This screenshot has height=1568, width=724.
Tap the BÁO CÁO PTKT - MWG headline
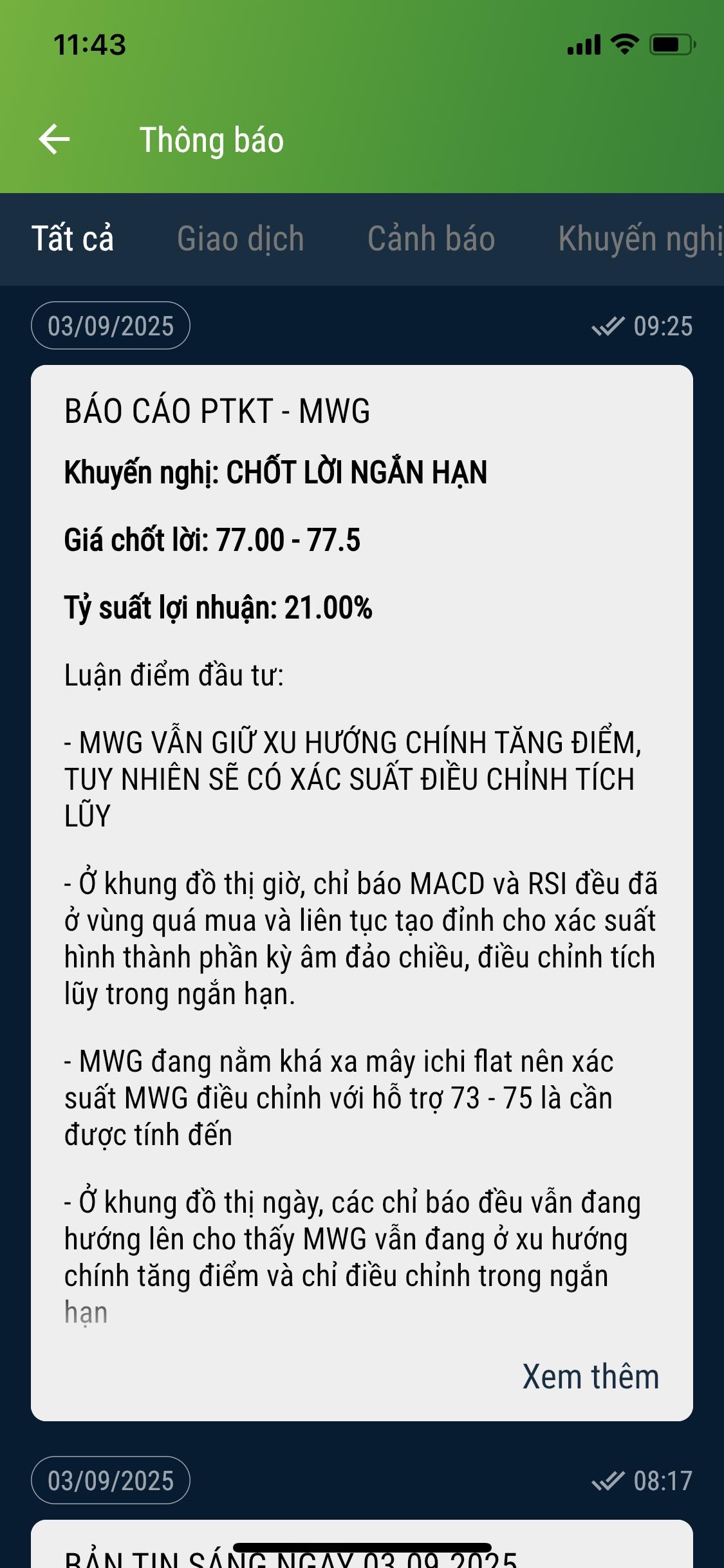point(216,412)
